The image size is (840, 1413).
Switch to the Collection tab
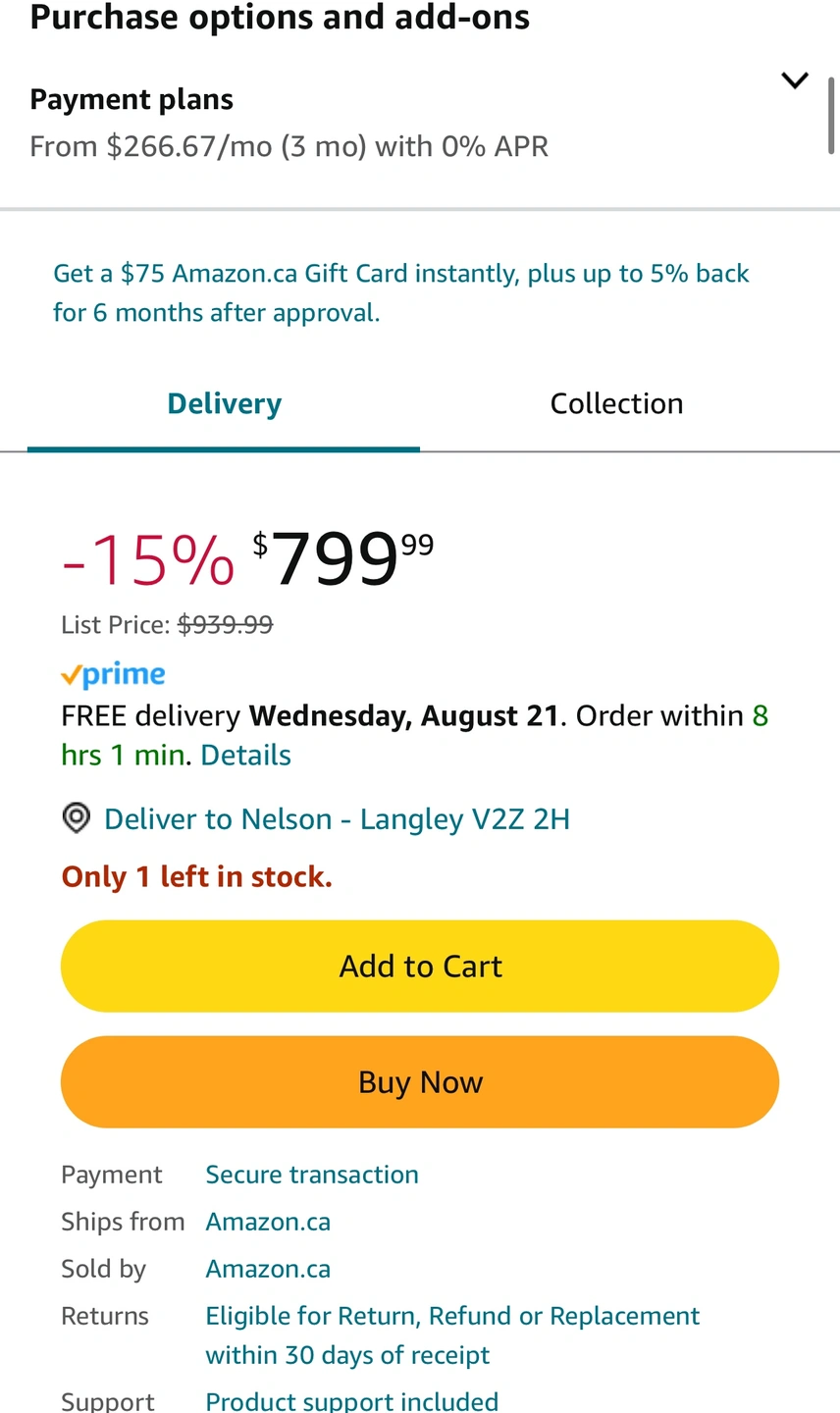[616, 403]
